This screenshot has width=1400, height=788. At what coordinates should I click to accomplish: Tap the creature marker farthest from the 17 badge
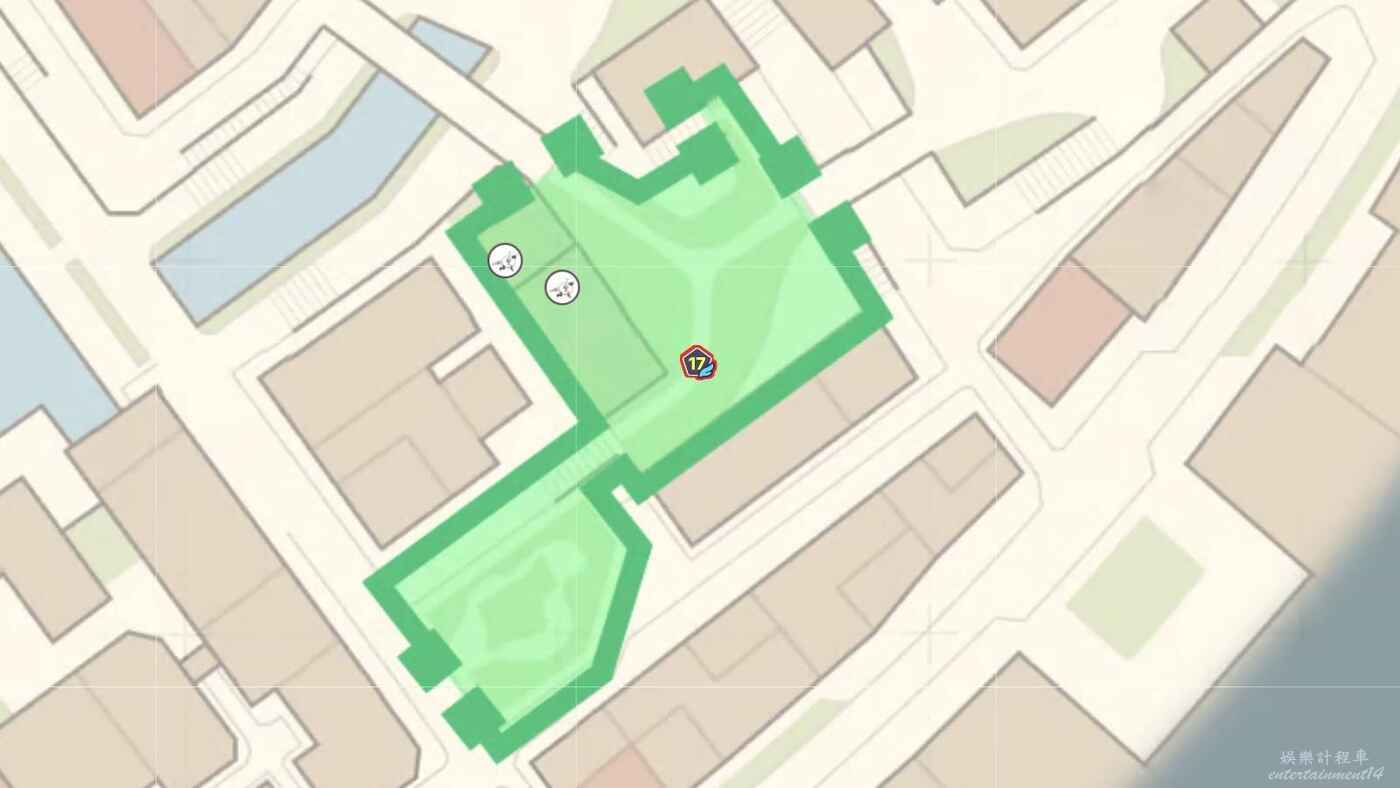[x=505, y=261]
